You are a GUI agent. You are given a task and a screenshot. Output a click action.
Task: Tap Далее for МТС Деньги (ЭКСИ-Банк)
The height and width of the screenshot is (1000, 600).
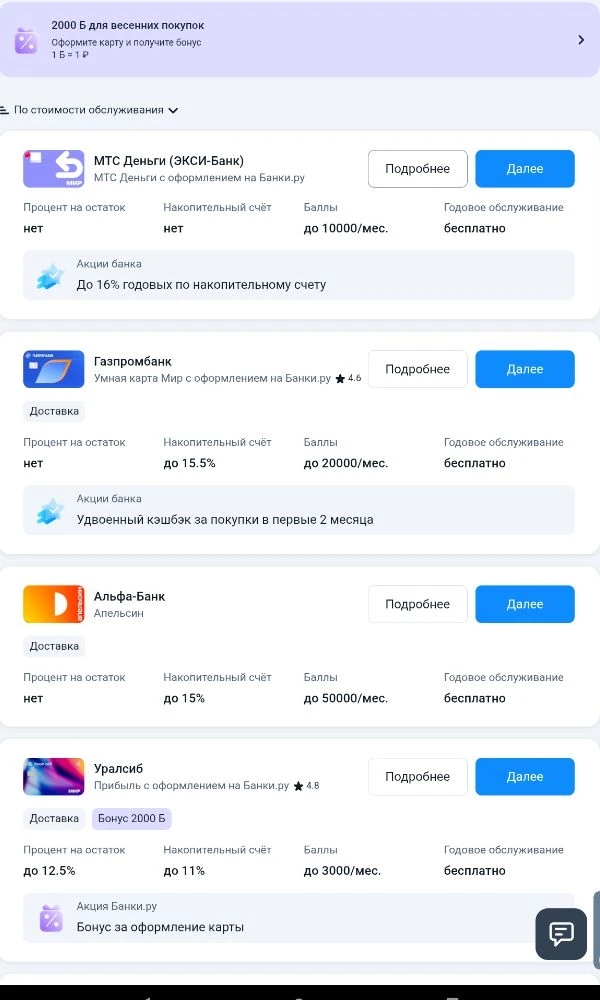click(524, 169)
